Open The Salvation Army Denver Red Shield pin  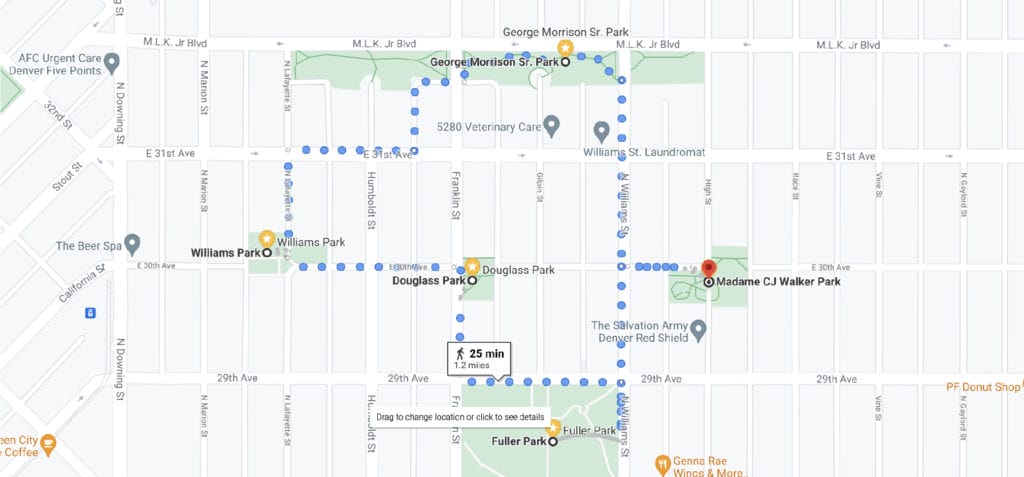click(x=699, y=329)
